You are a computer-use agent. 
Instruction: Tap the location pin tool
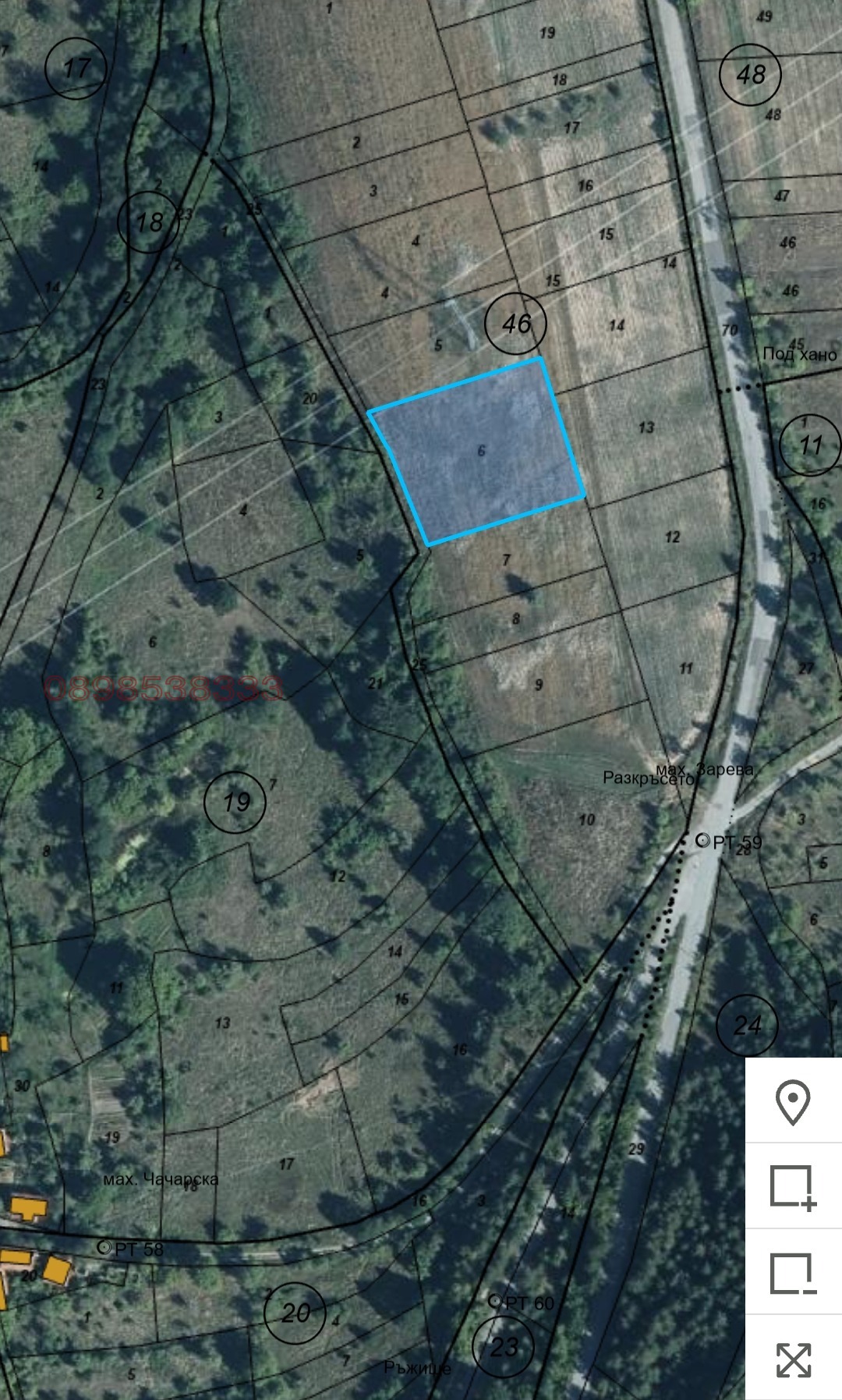[793, 1101]
